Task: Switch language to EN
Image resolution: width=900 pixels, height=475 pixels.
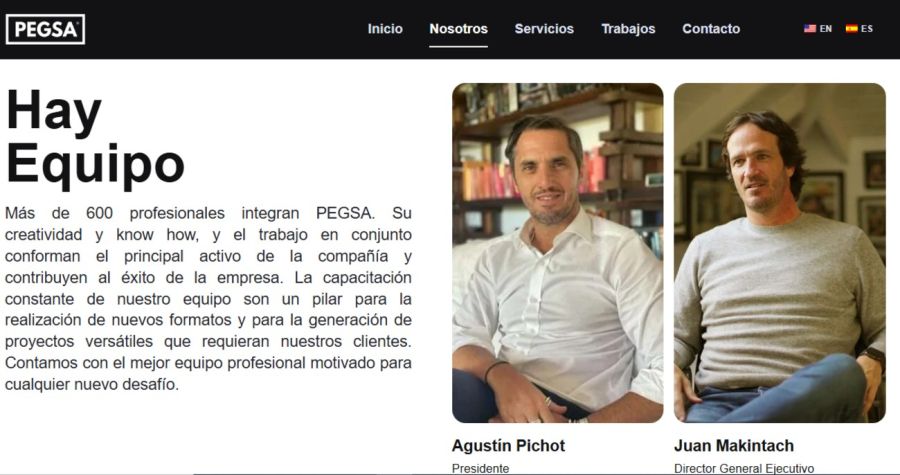Action: 818,29
